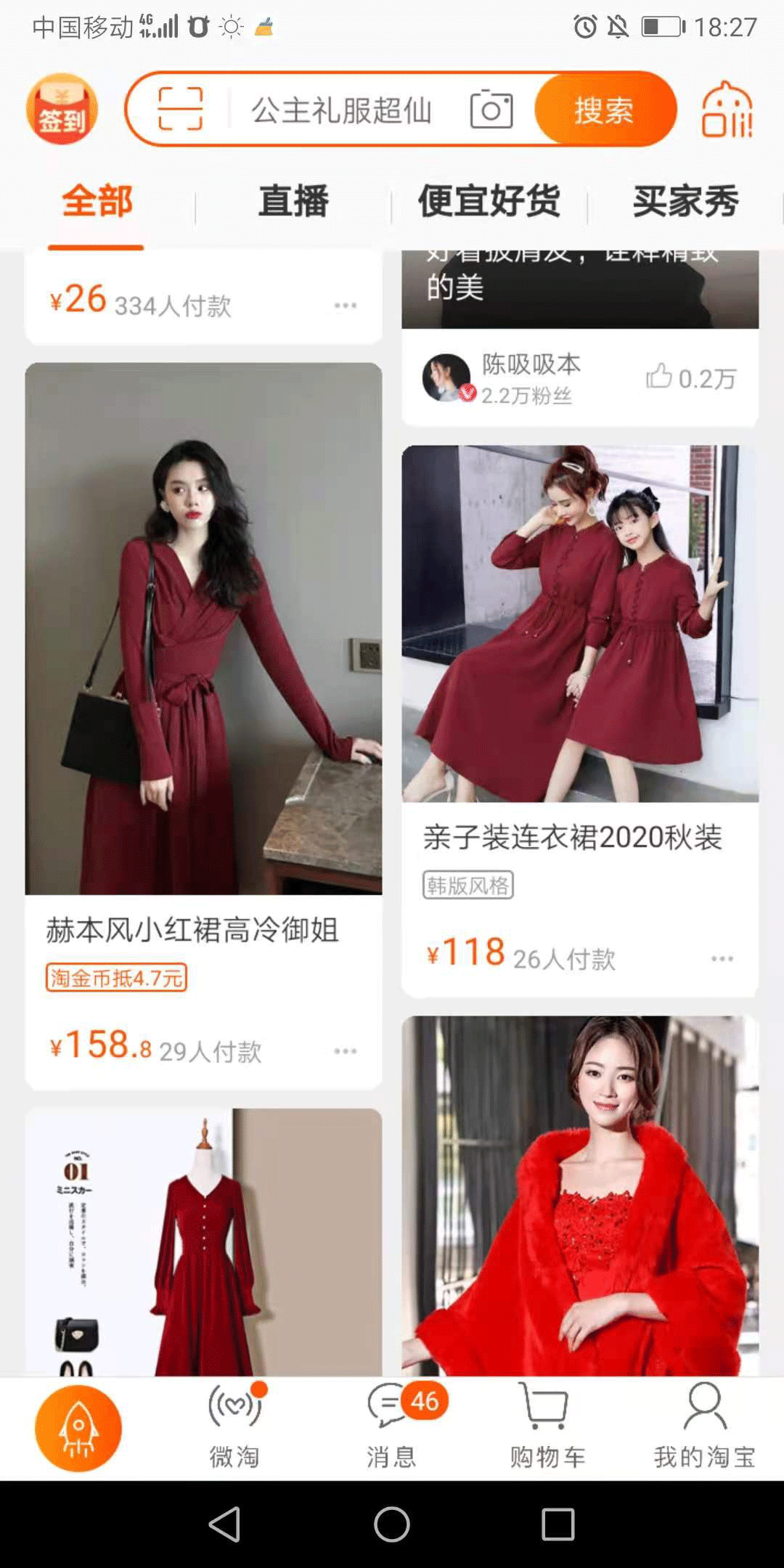The image size is (784, 1568).
Task: Open camera image search
Action: 491,110
